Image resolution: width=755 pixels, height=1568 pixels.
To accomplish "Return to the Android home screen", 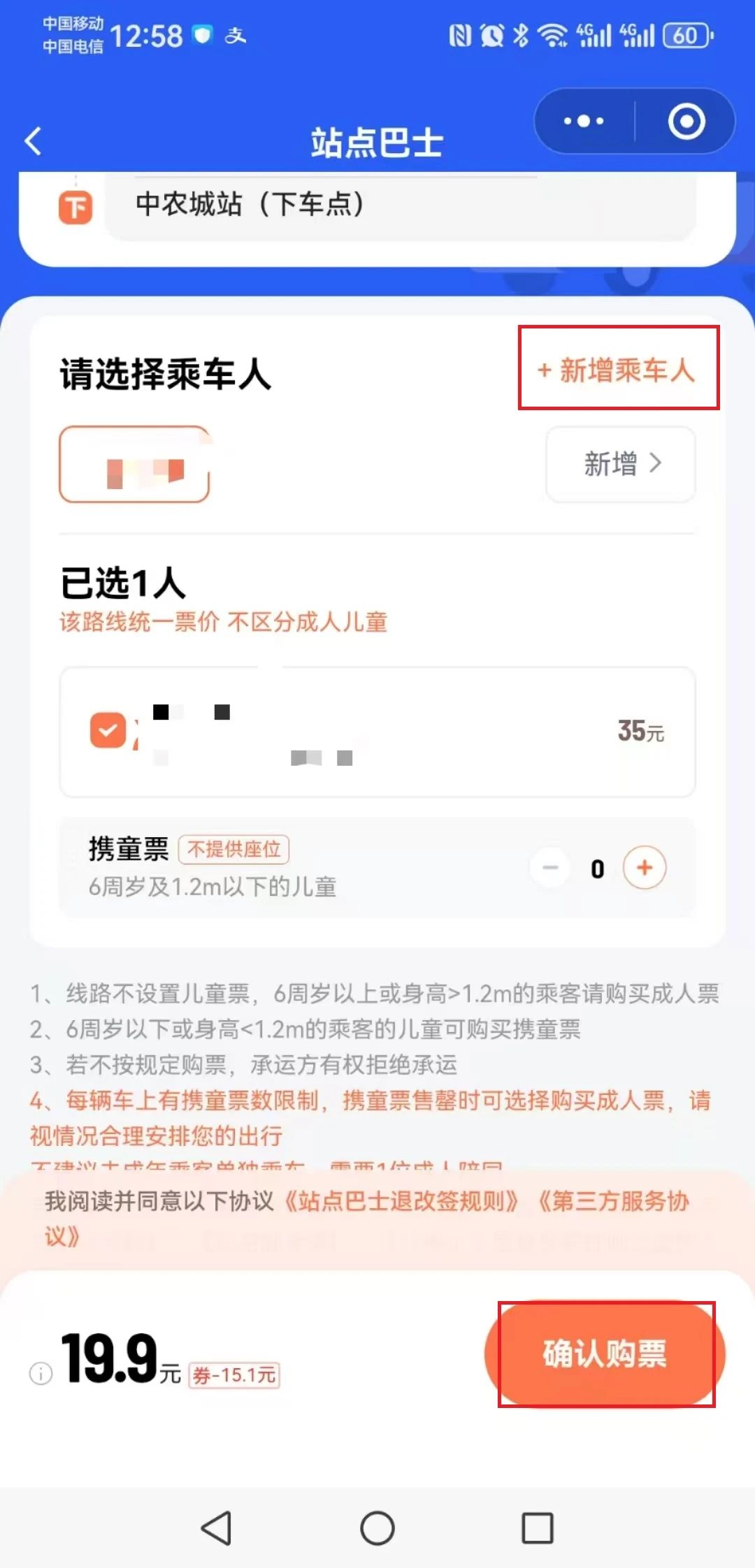I will coord(377,1528).
